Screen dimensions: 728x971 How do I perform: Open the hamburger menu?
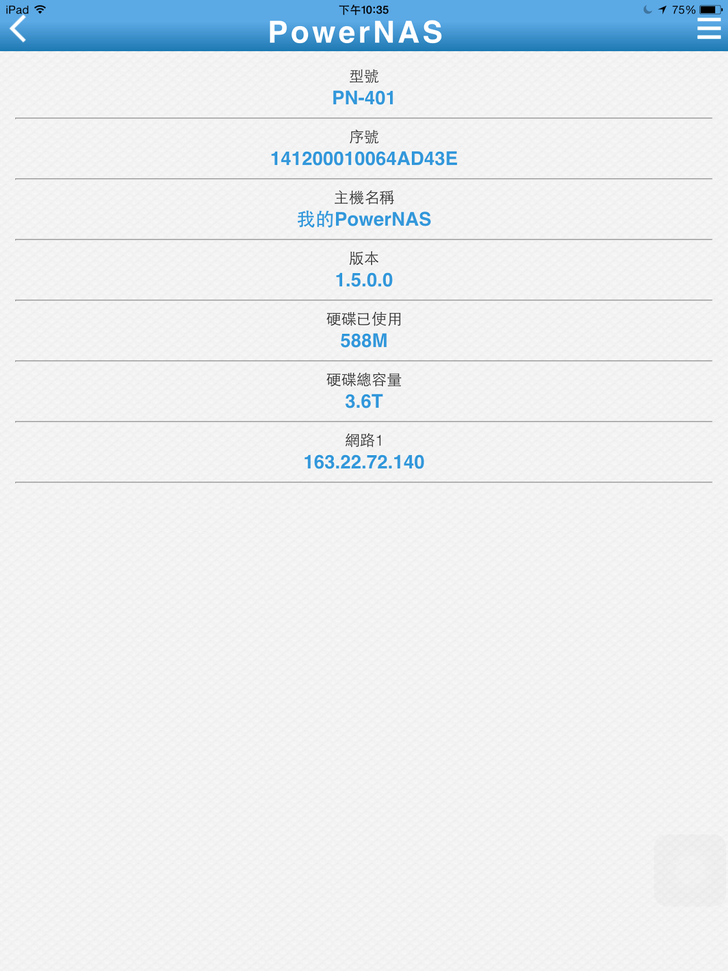pyautogui.click(x=708, y=29)
